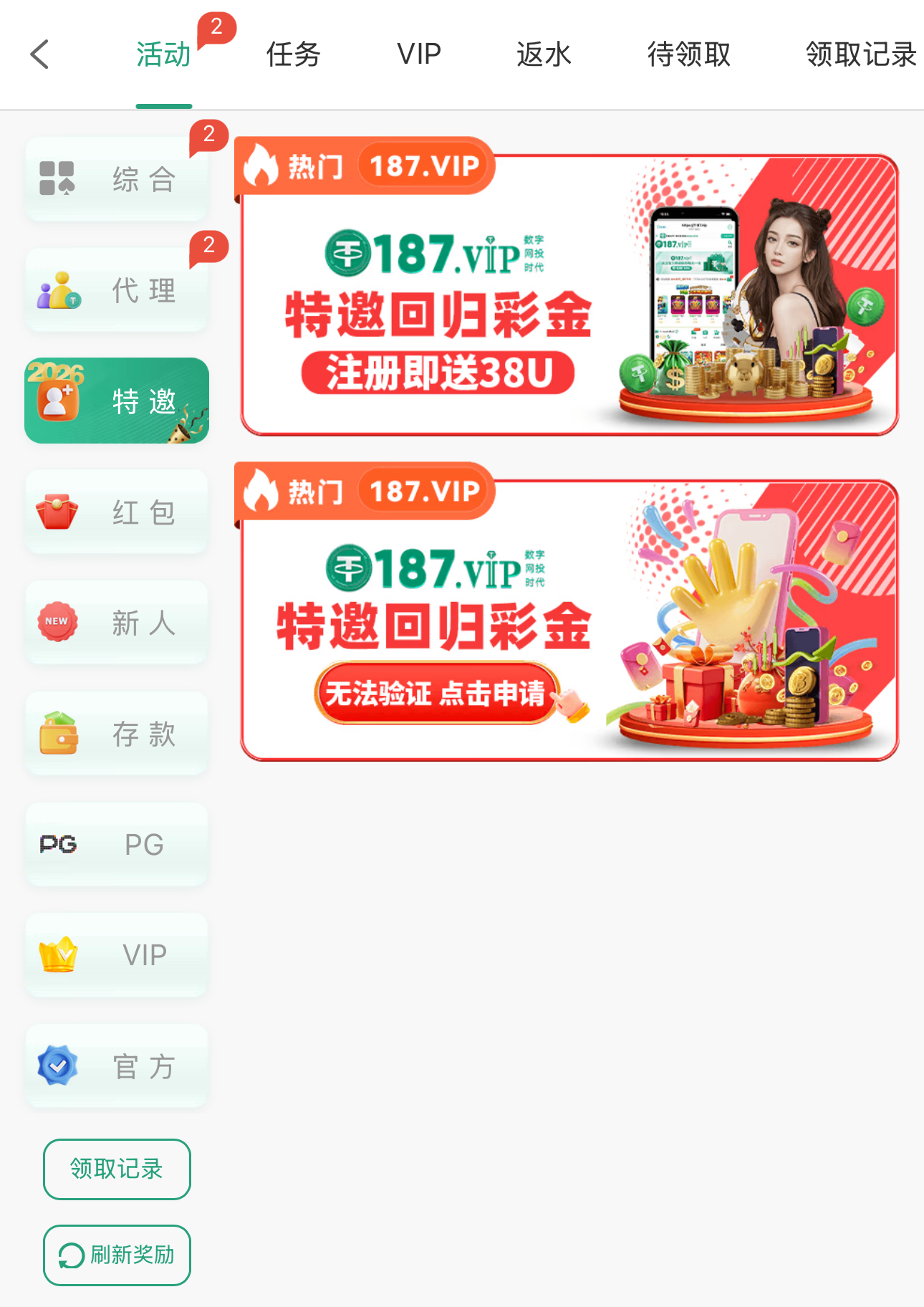The width and height of the screenshot is (924, 1307).
Task: Open the VIP sidebar category
Action: click(117, 955)
